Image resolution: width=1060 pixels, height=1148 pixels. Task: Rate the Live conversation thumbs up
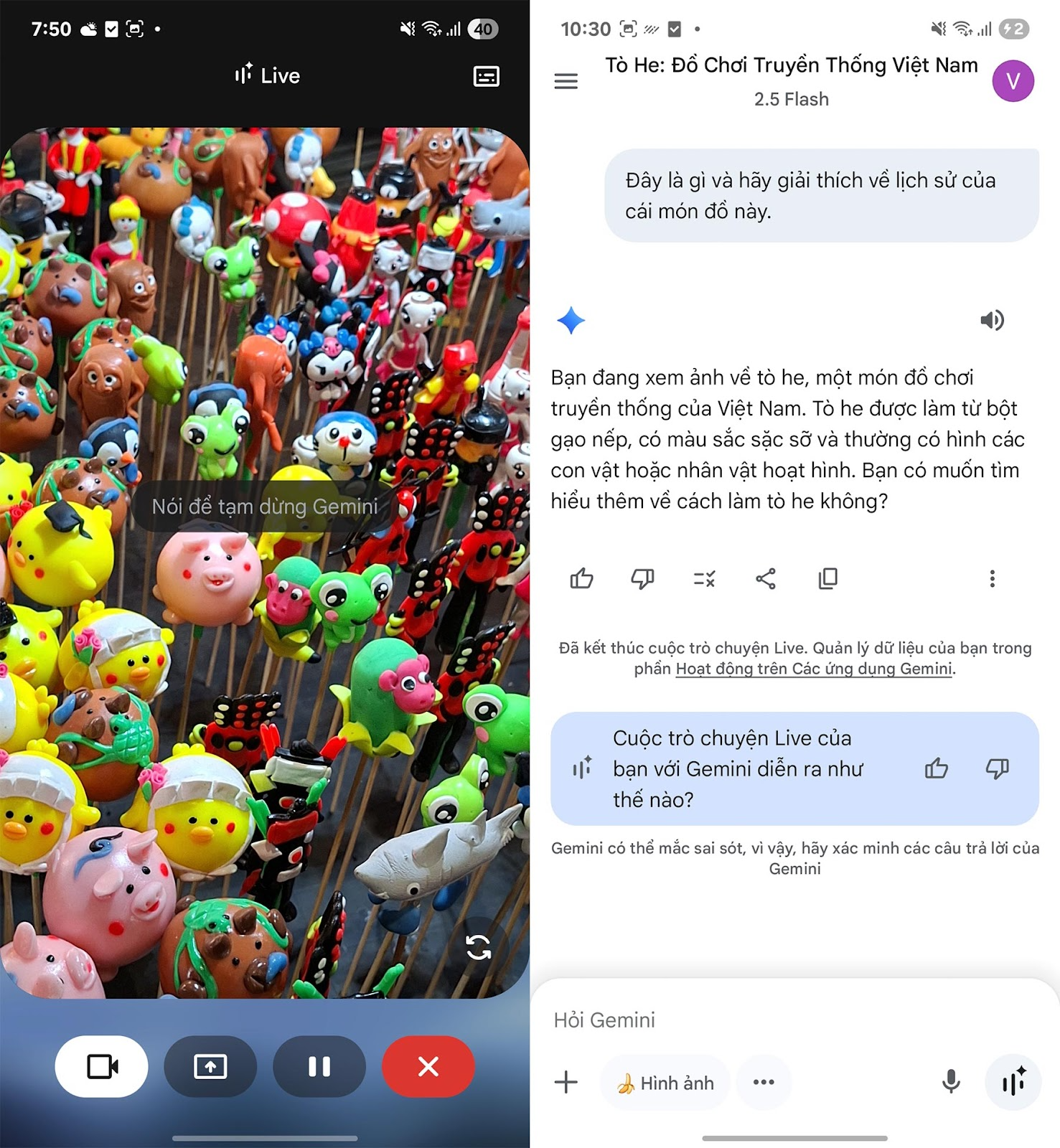tap(936, 768)
